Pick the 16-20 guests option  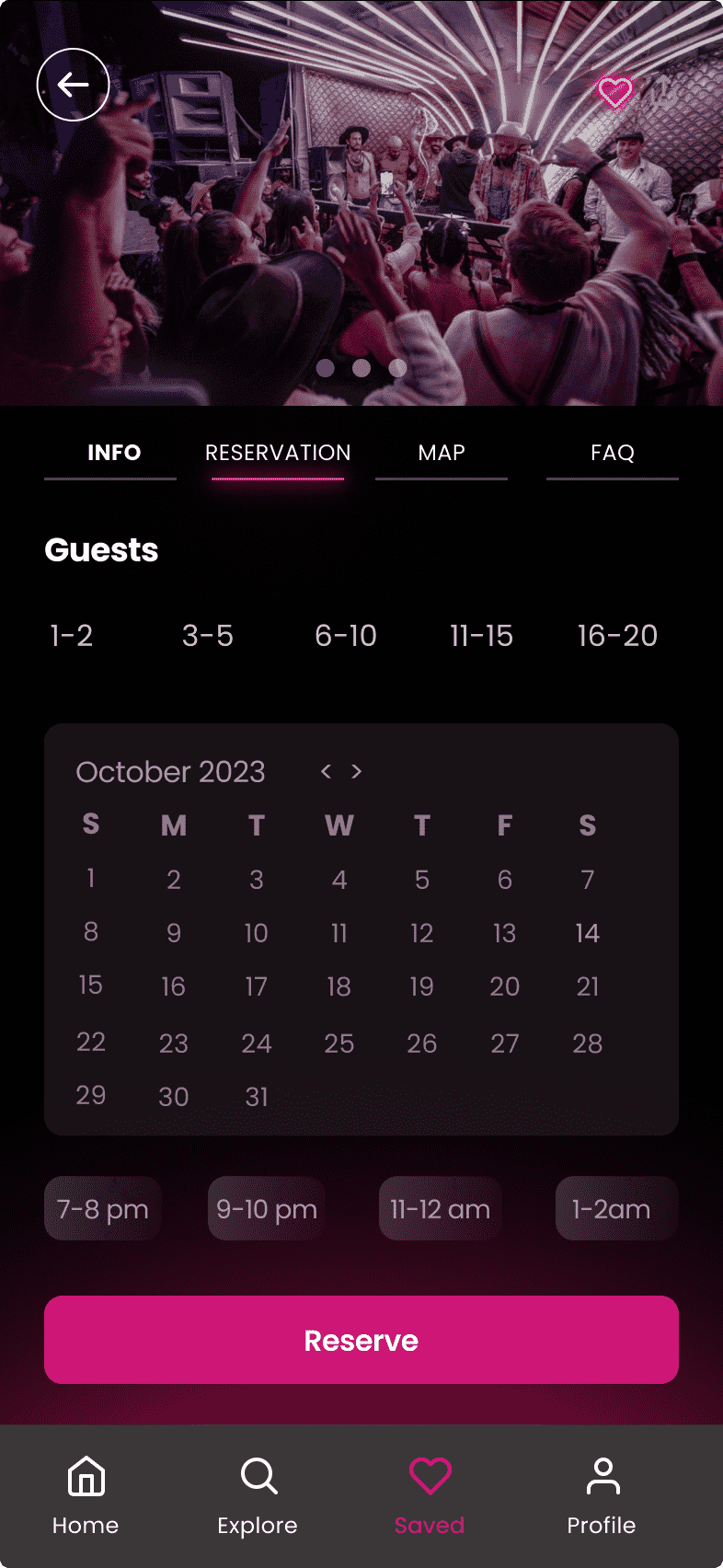pyautogui.click(x=617, y=636)
